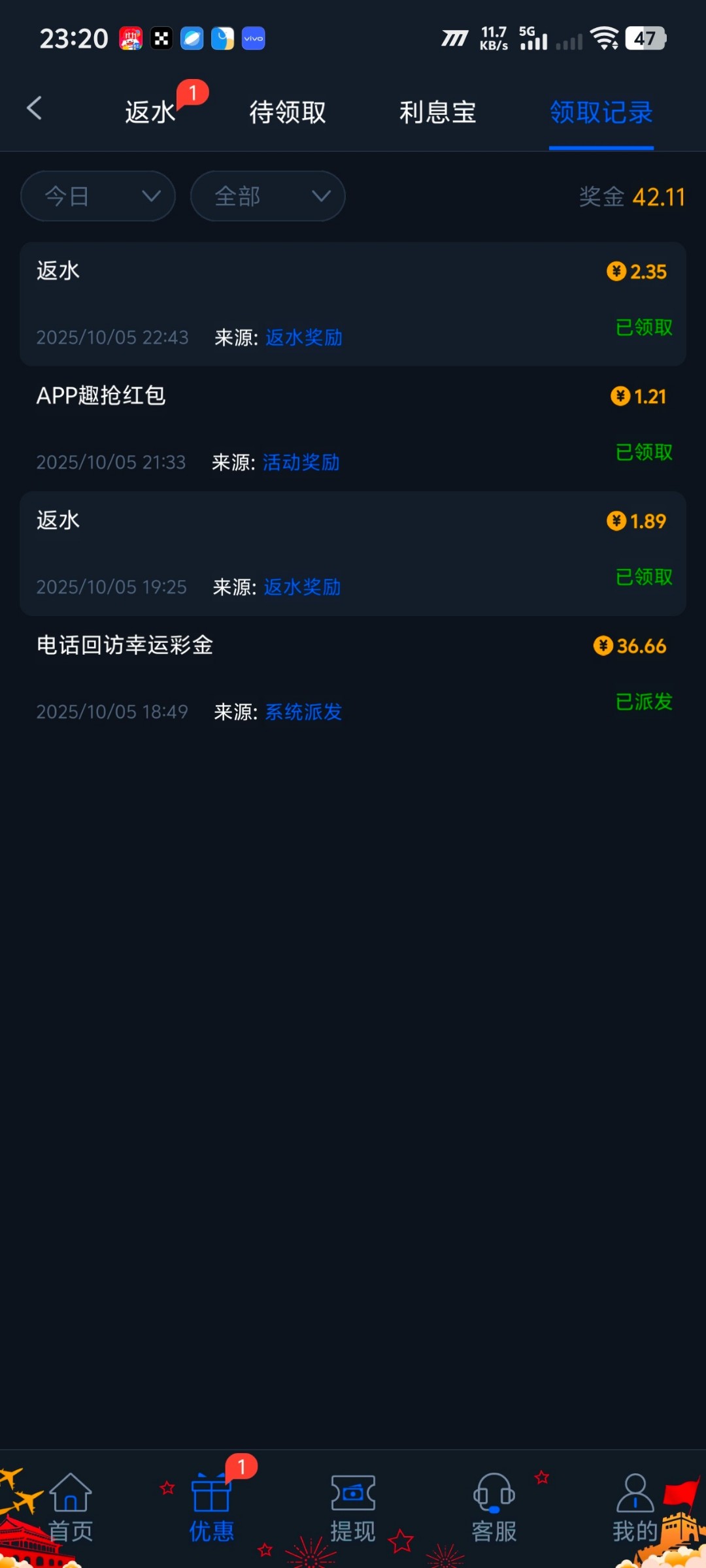
Task: Tap the 系统派发 source link
Action: coord(303,712)
